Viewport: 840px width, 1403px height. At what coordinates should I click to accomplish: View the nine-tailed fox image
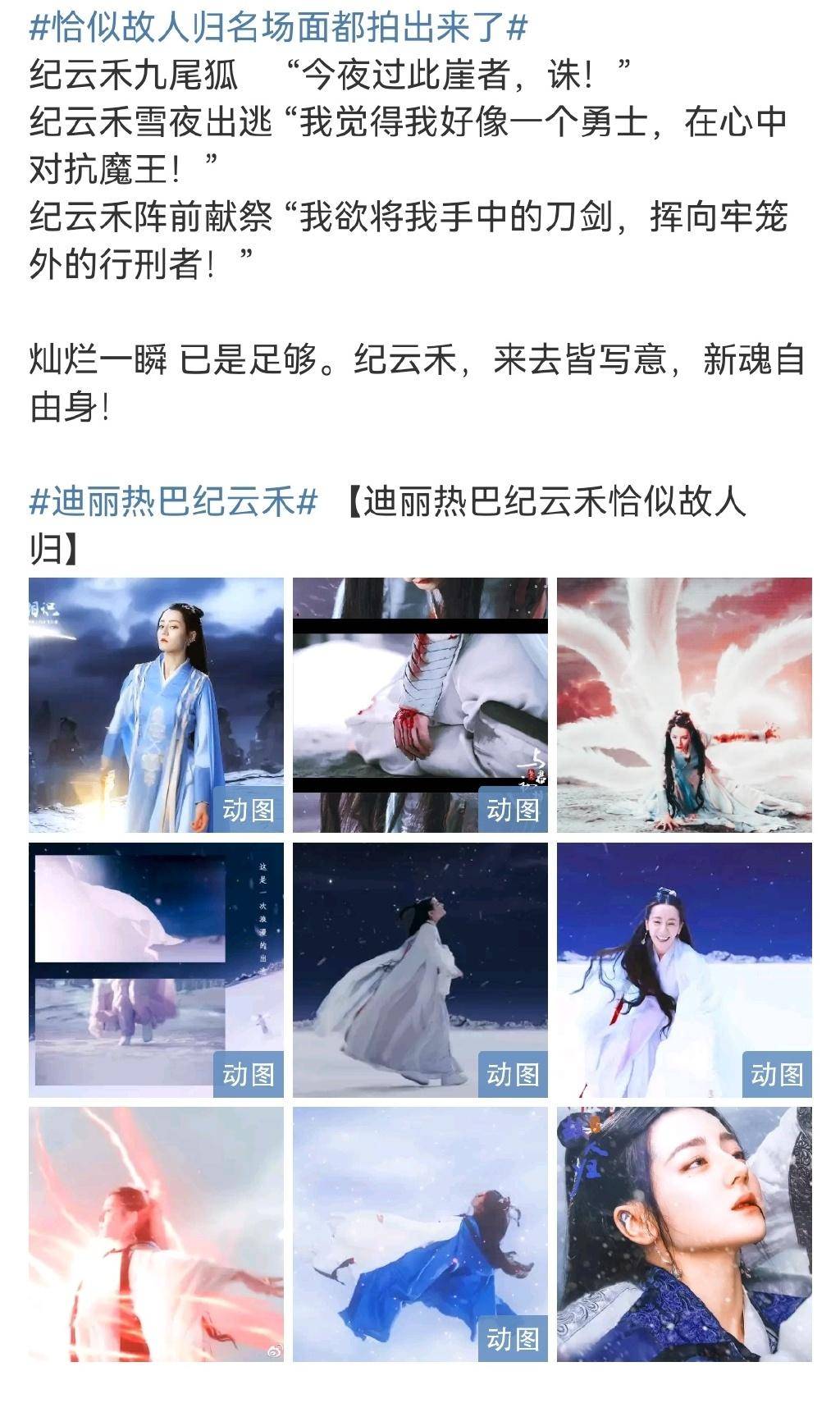684,705
